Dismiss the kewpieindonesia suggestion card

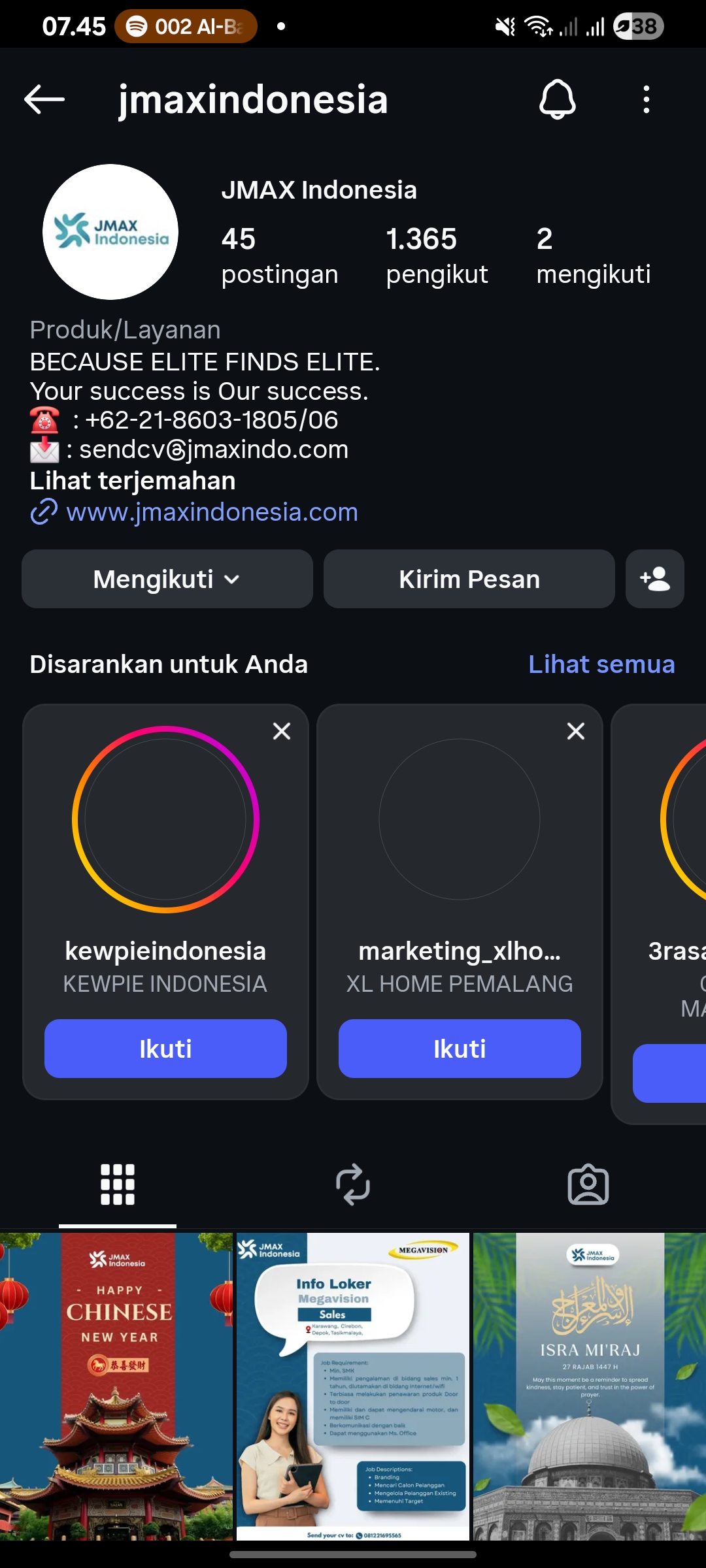pos(282,731)
